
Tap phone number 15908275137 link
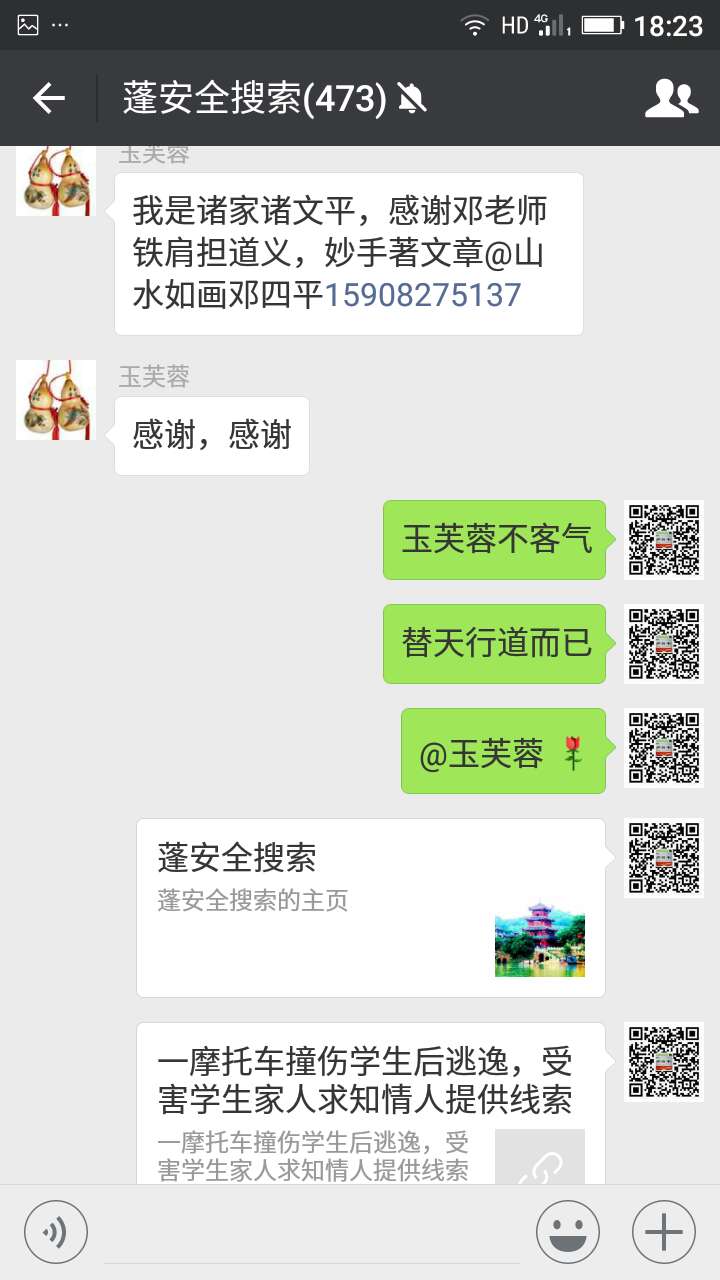tap(423, 295)
